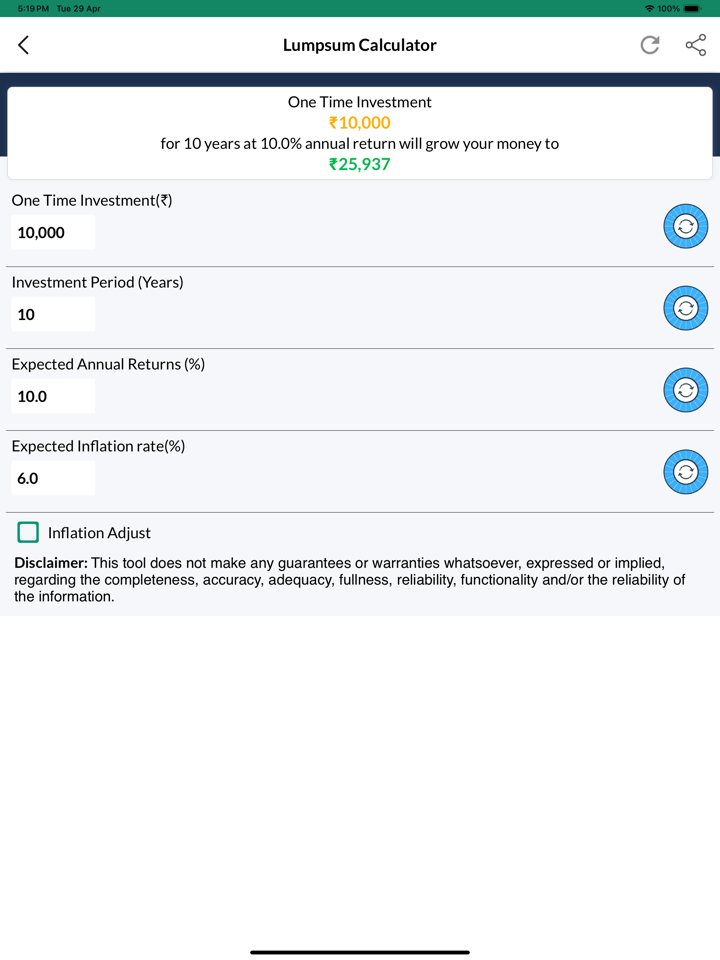720x960 pixels.
Task: Edit the Expected Annual Returns field
Action: click(x=53, y=396)
